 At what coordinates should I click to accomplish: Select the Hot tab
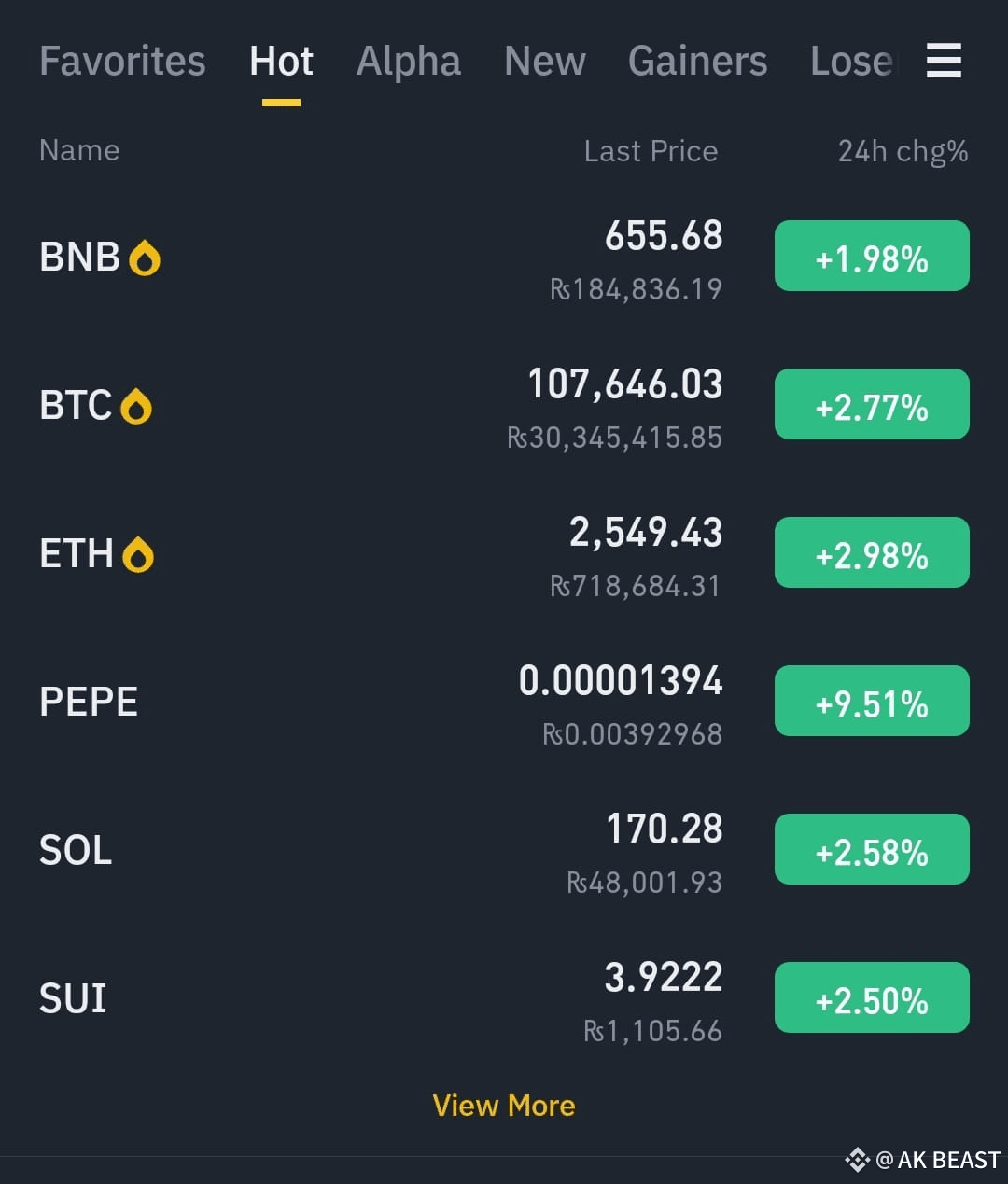[281, 62]
